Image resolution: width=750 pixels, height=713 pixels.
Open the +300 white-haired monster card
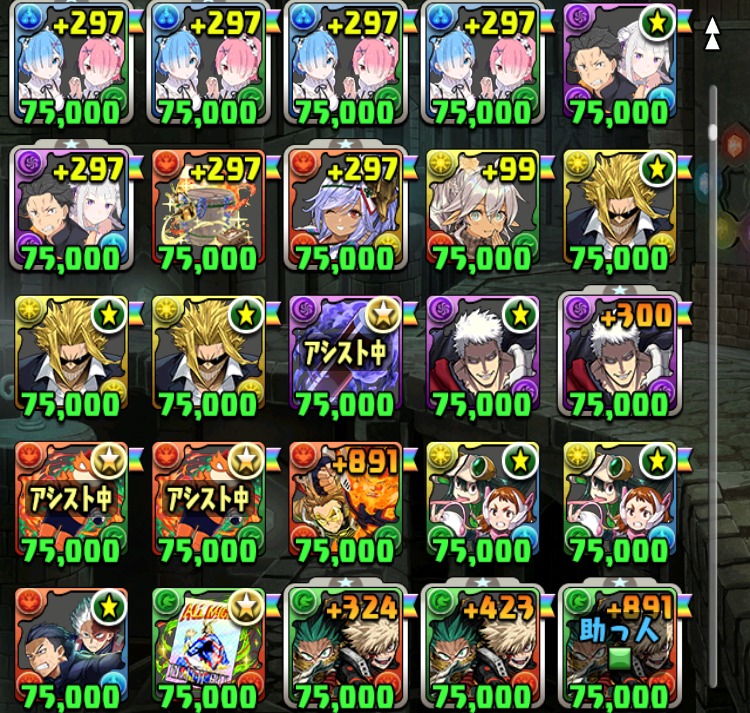(618, 355)
